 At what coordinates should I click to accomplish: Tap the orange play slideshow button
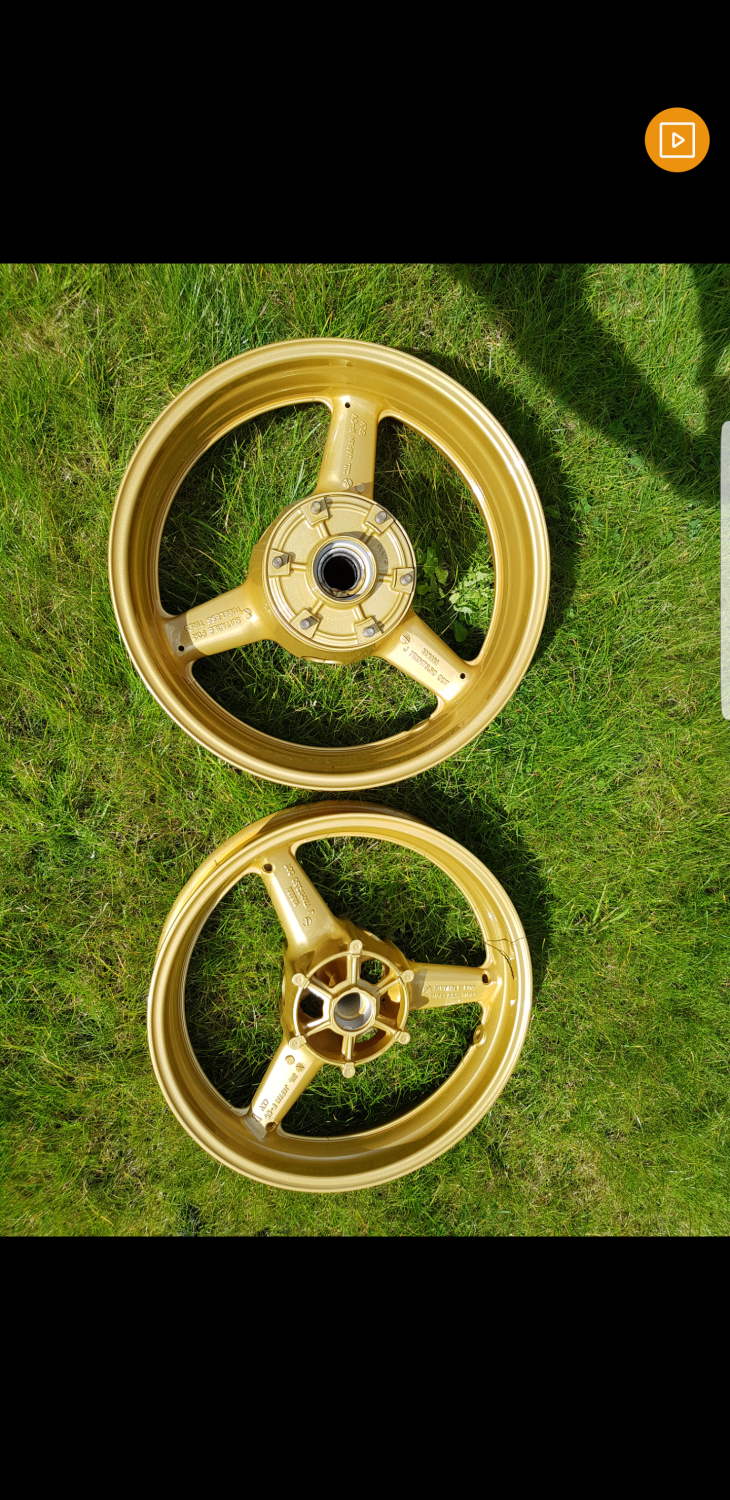677,140
